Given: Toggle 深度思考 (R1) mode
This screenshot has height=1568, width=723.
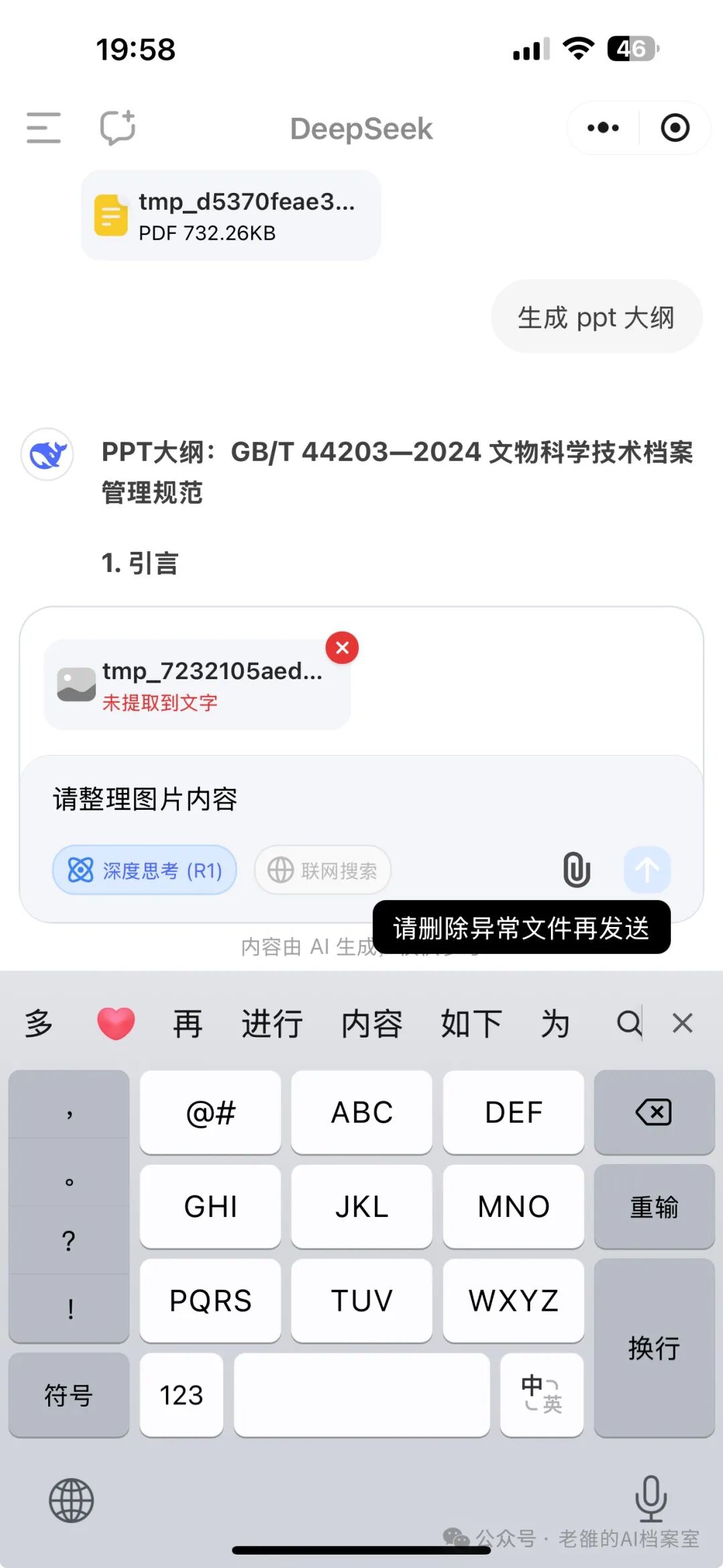Looking at the screenshot, I should [x=145, y=870].
